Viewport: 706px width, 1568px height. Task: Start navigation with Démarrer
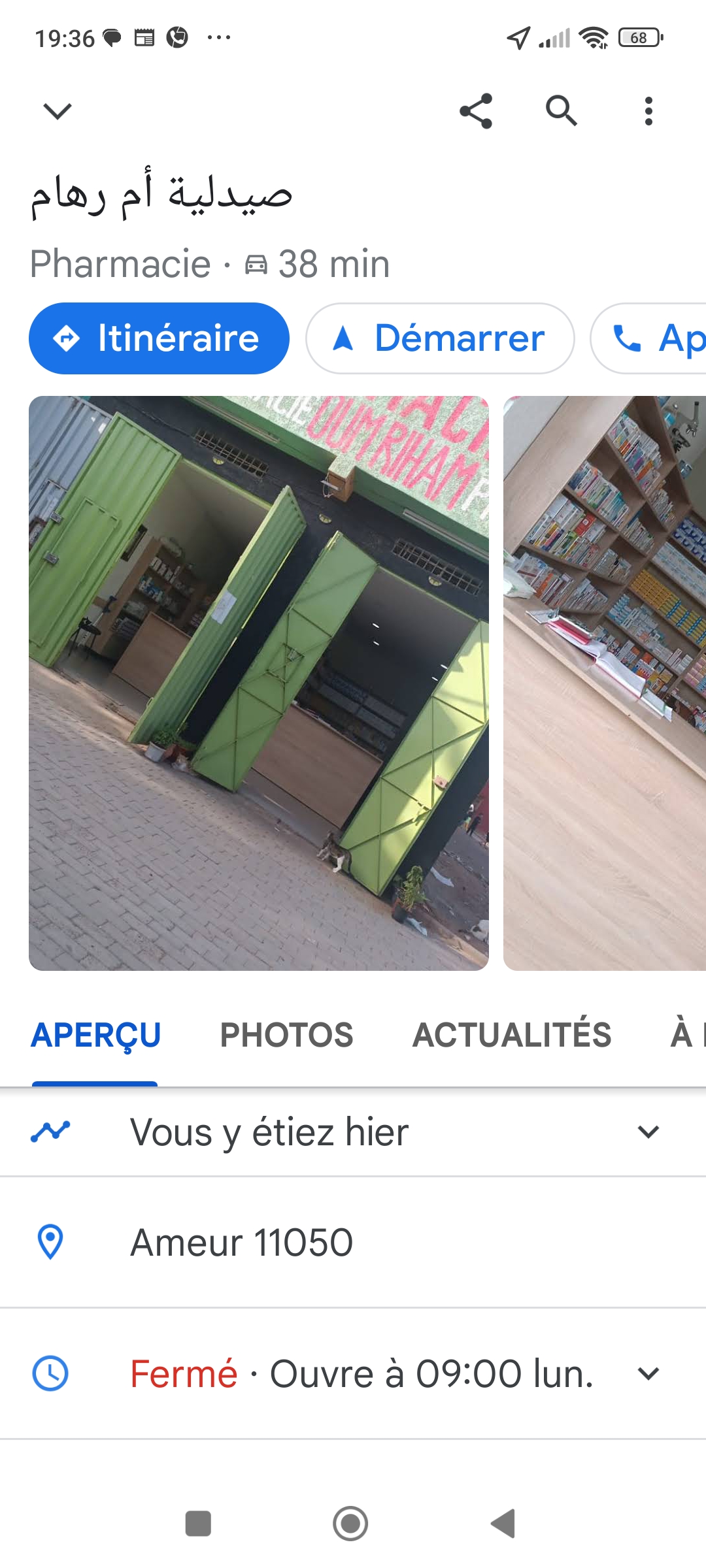pos(440,338)
